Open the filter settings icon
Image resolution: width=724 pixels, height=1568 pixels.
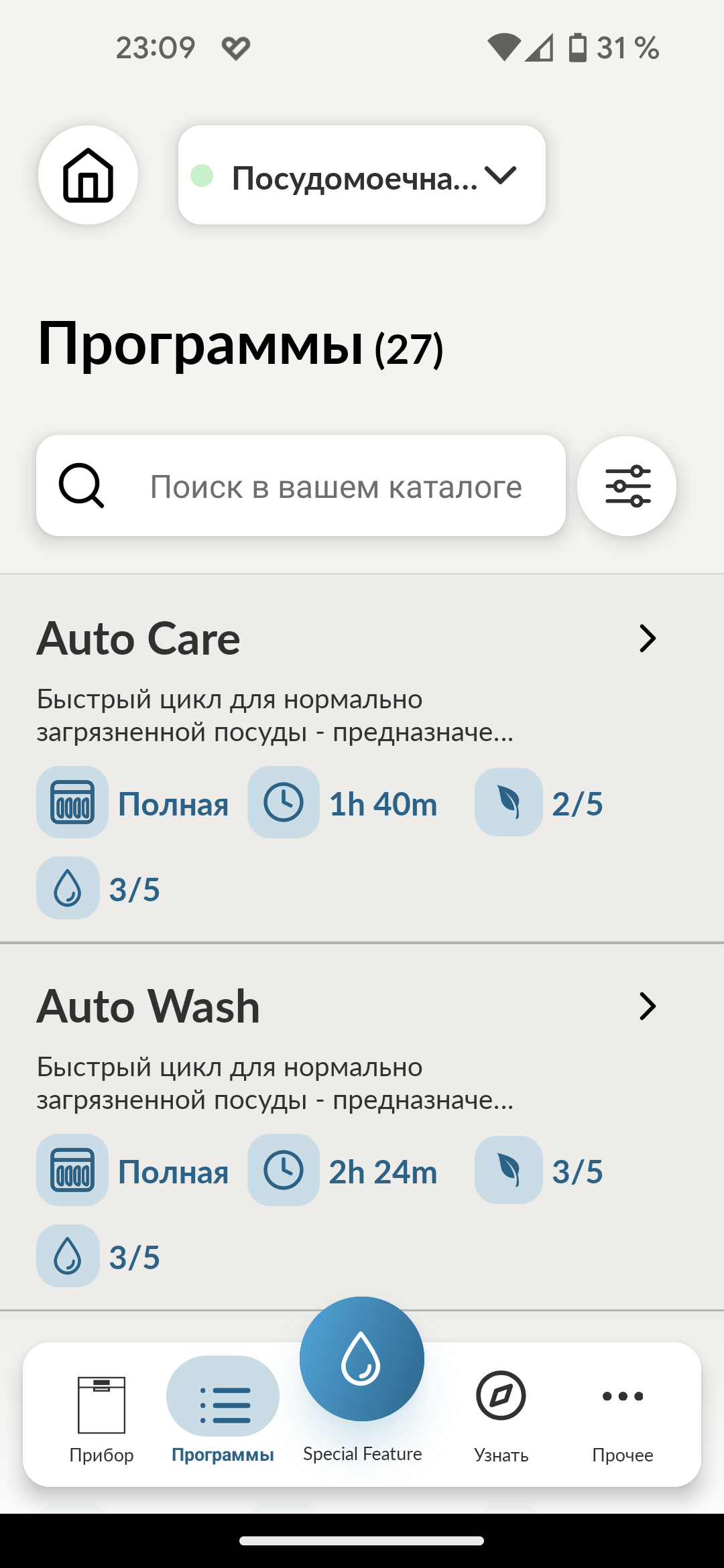click(x=627, y=486)
